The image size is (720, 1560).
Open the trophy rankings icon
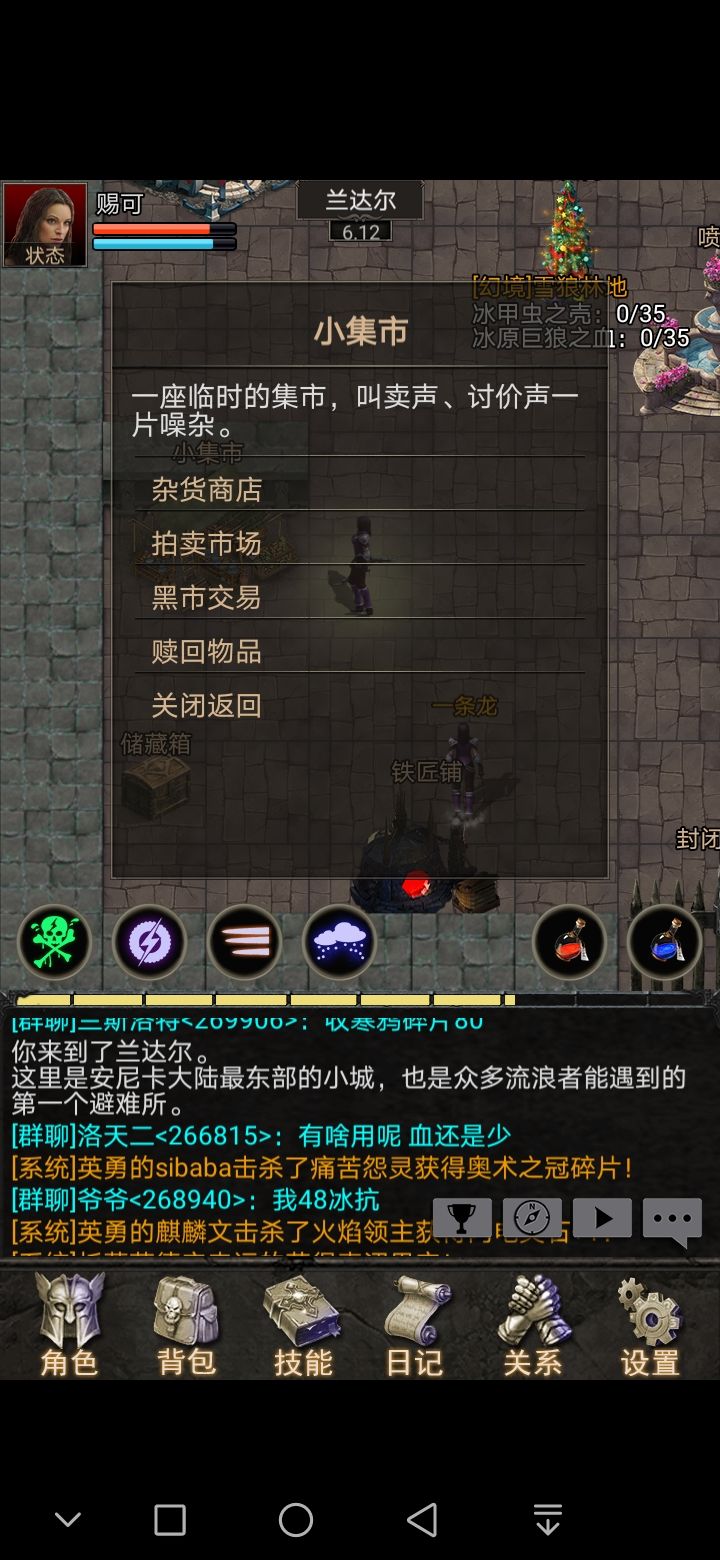(x=462, y=1217)
